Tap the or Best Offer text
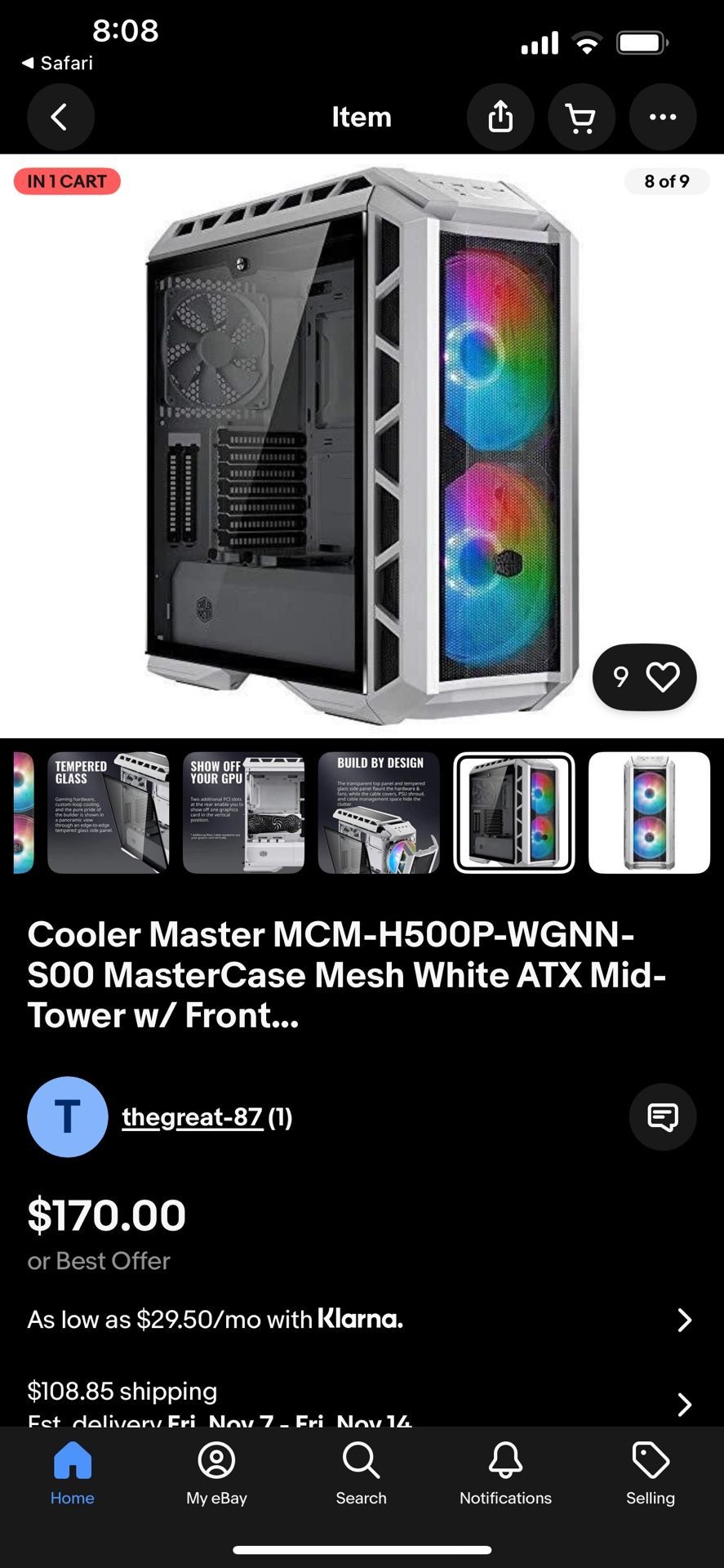 click(x=98, y=1260)
